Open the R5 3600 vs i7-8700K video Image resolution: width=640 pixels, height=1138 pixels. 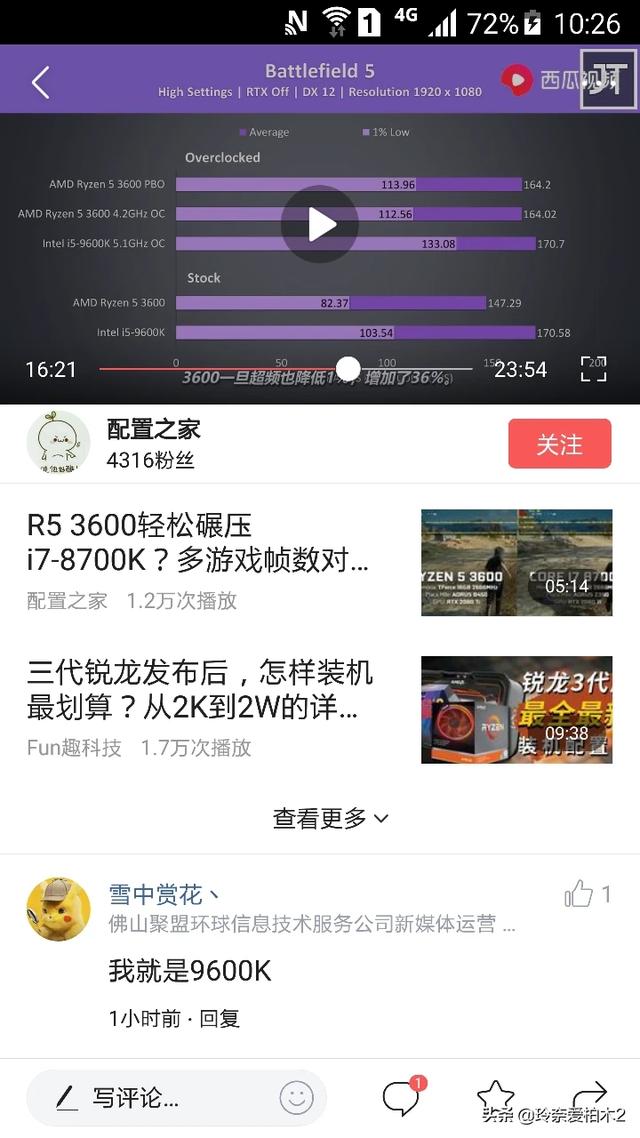319,562
